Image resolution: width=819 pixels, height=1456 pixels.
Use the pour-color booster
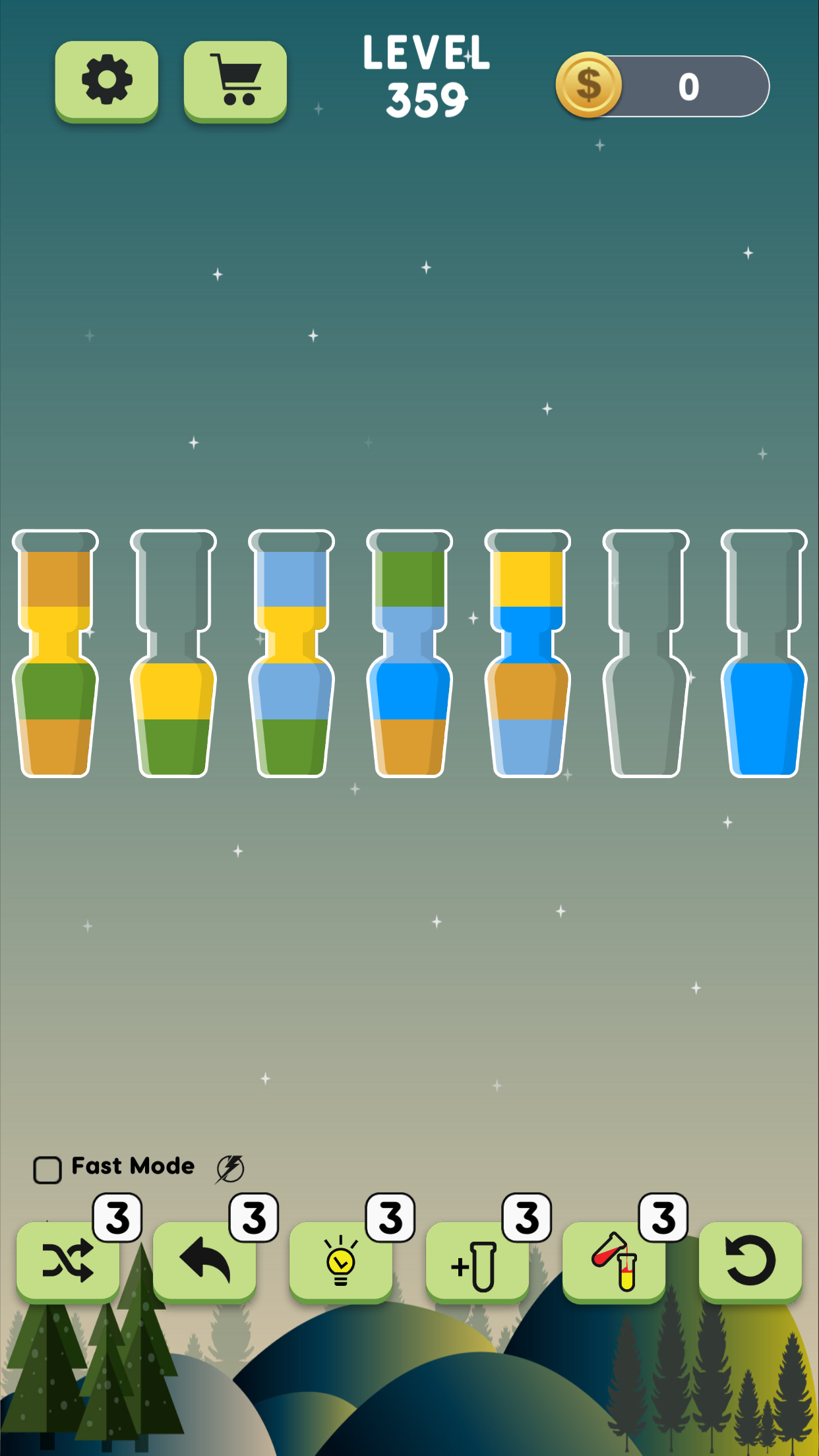(x=614, y=1261)
